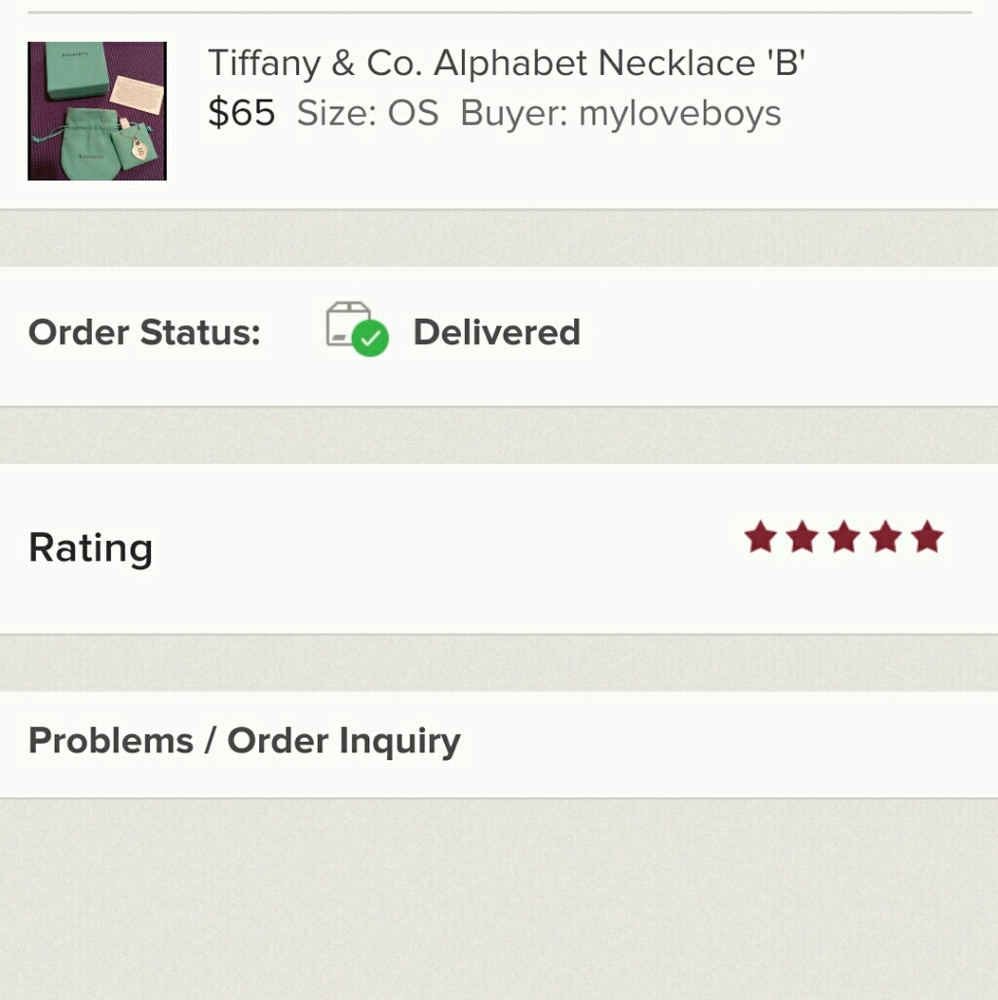The height and width of the screenshot is (1000, 998).
Task: Open the Tiffany & Co. Alphabet Necklace listing
Action: [506, 64]
